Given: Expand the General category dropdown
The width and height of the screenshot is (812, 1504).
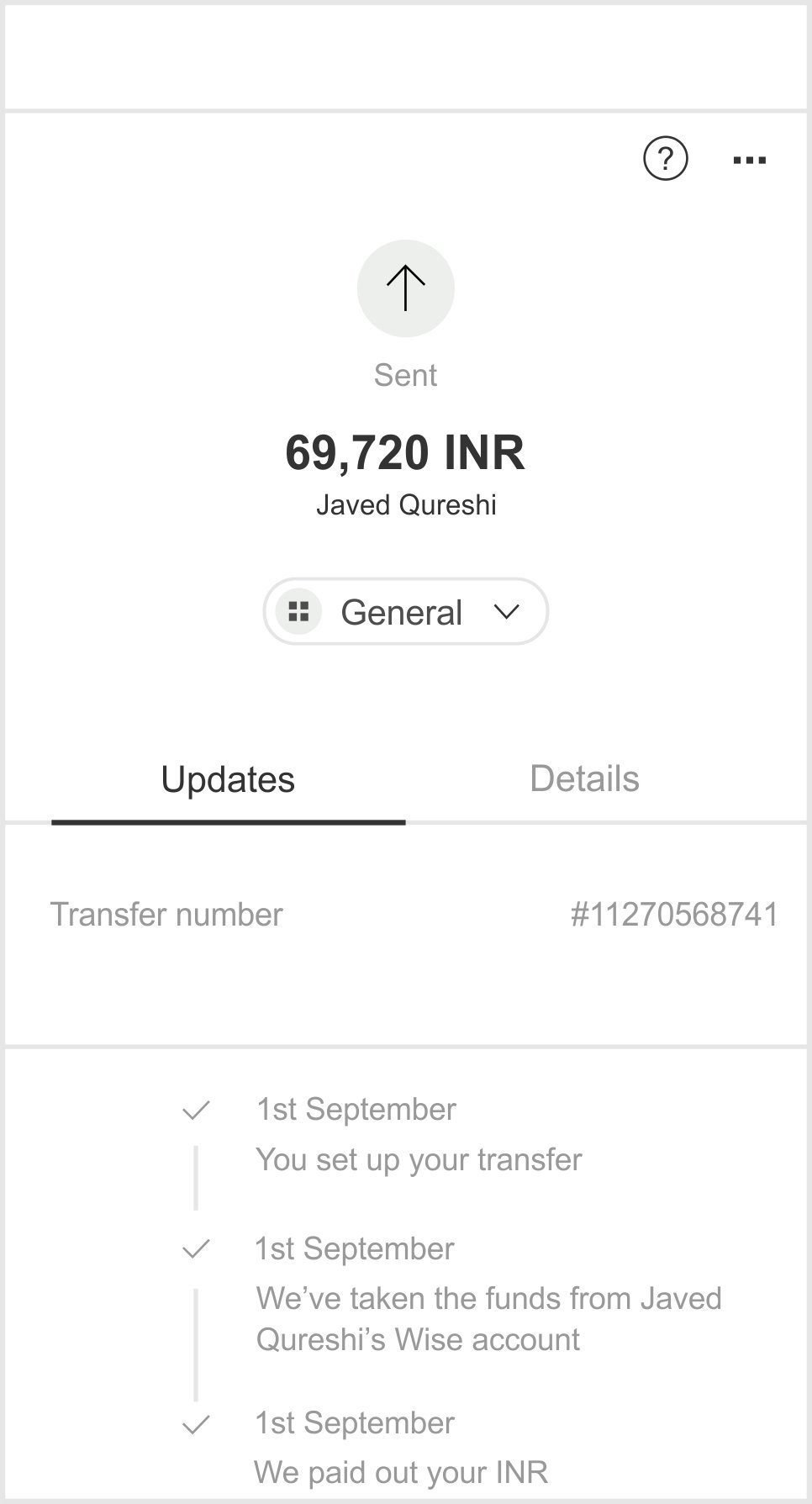Looking at the screenshot, I should click(406, 612).
